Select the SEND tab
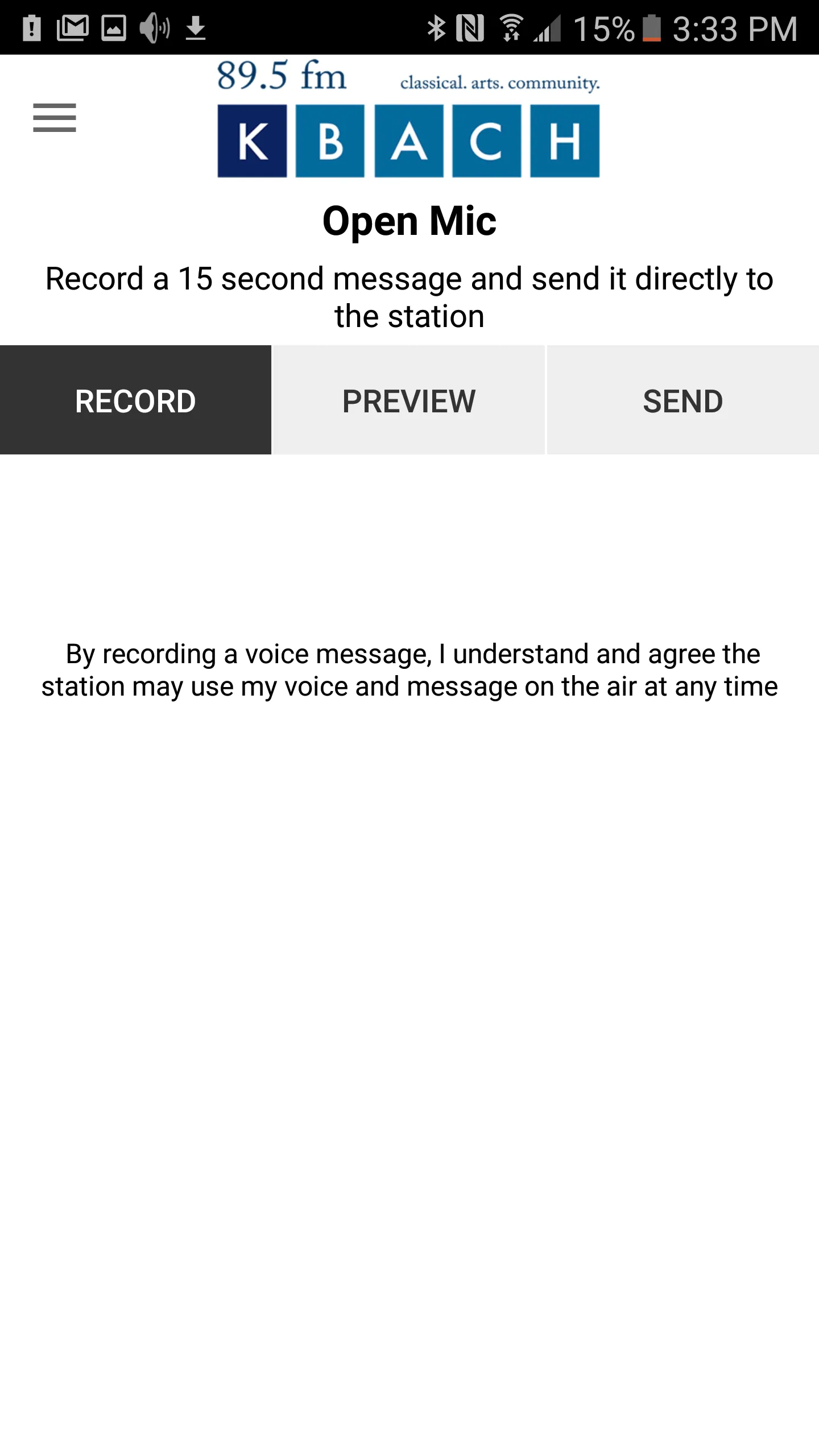Screen dimensions: 819x1456 pyautogui.click(x=682, y=400)
